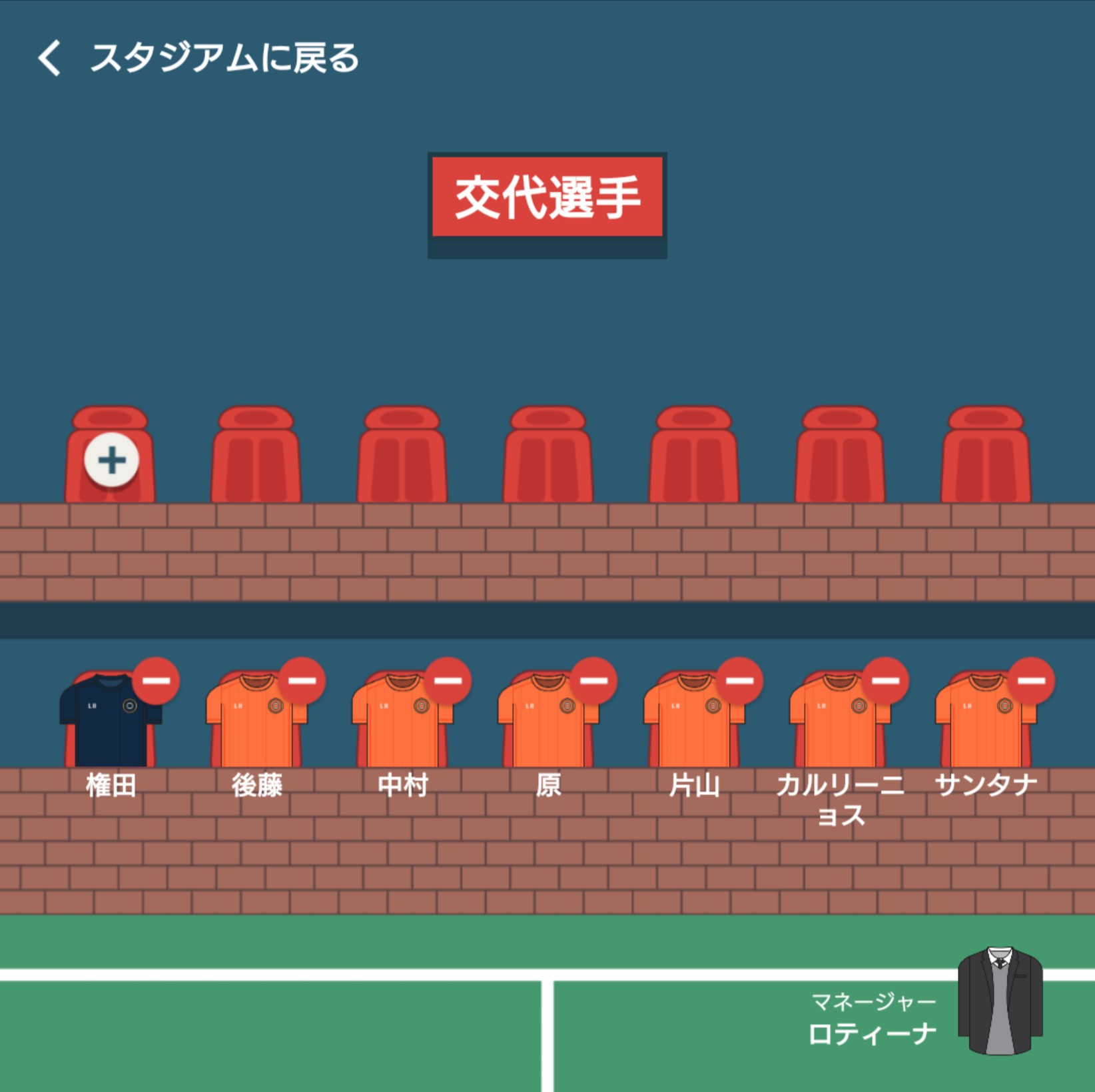Open manager ロティーナ
The width and height of the screenshot is (1095, 1092).
pyautogui.click(x=999, y=1001)
